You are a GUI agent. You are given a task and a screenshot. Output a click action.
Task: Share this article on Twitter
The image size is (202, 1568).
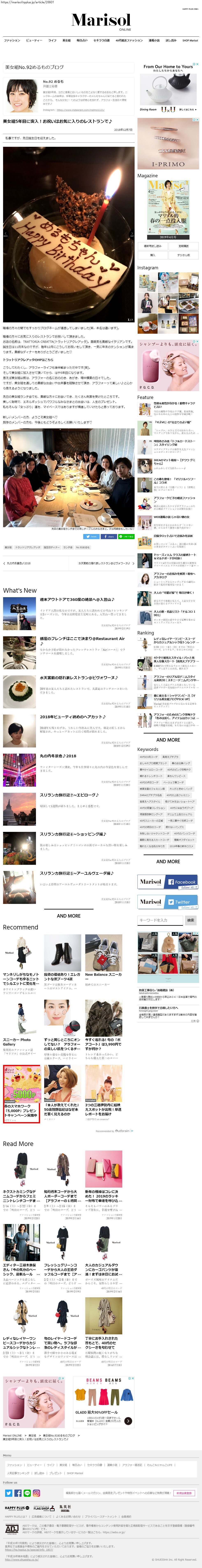(92, 536)
